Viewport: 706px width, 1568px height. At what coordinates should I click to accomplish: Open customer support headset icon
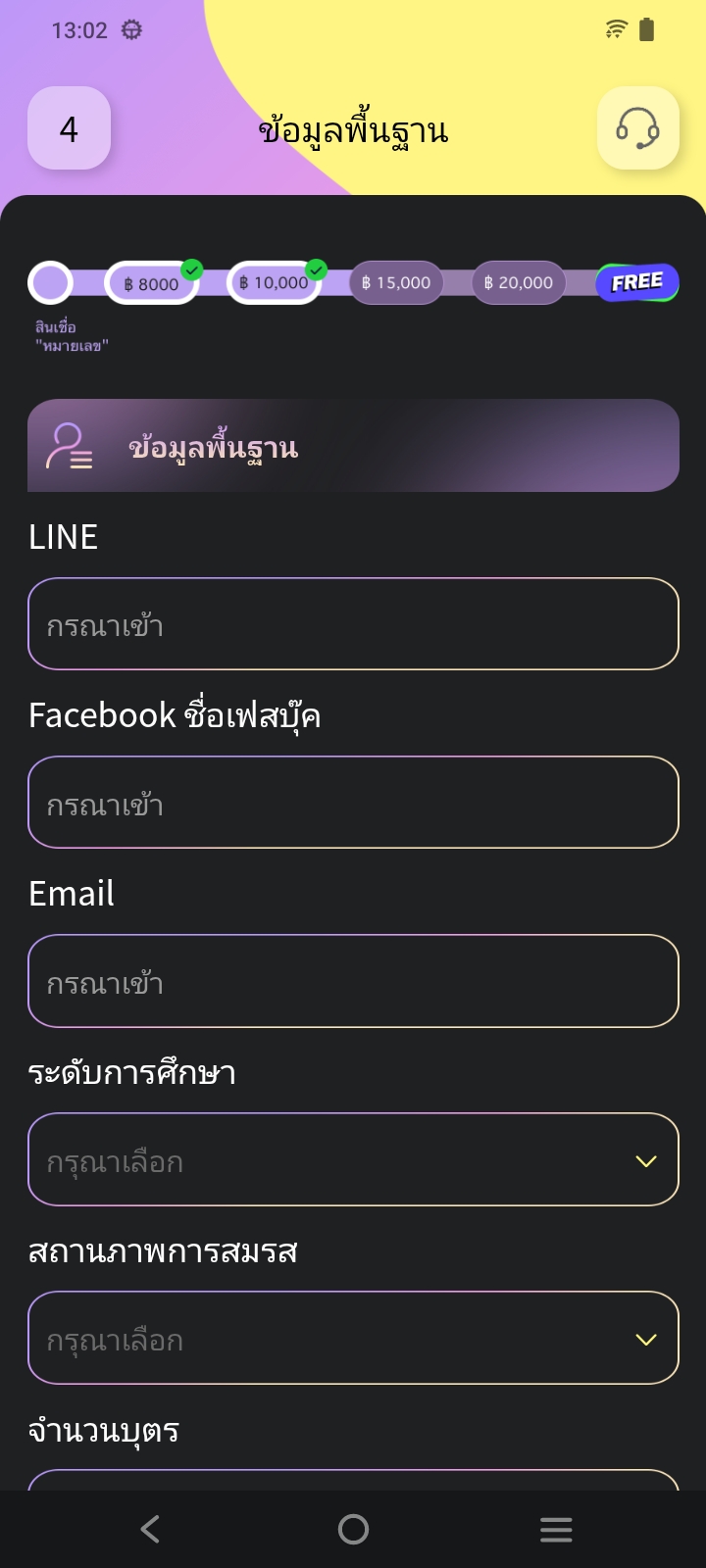(x=637, y=128)
